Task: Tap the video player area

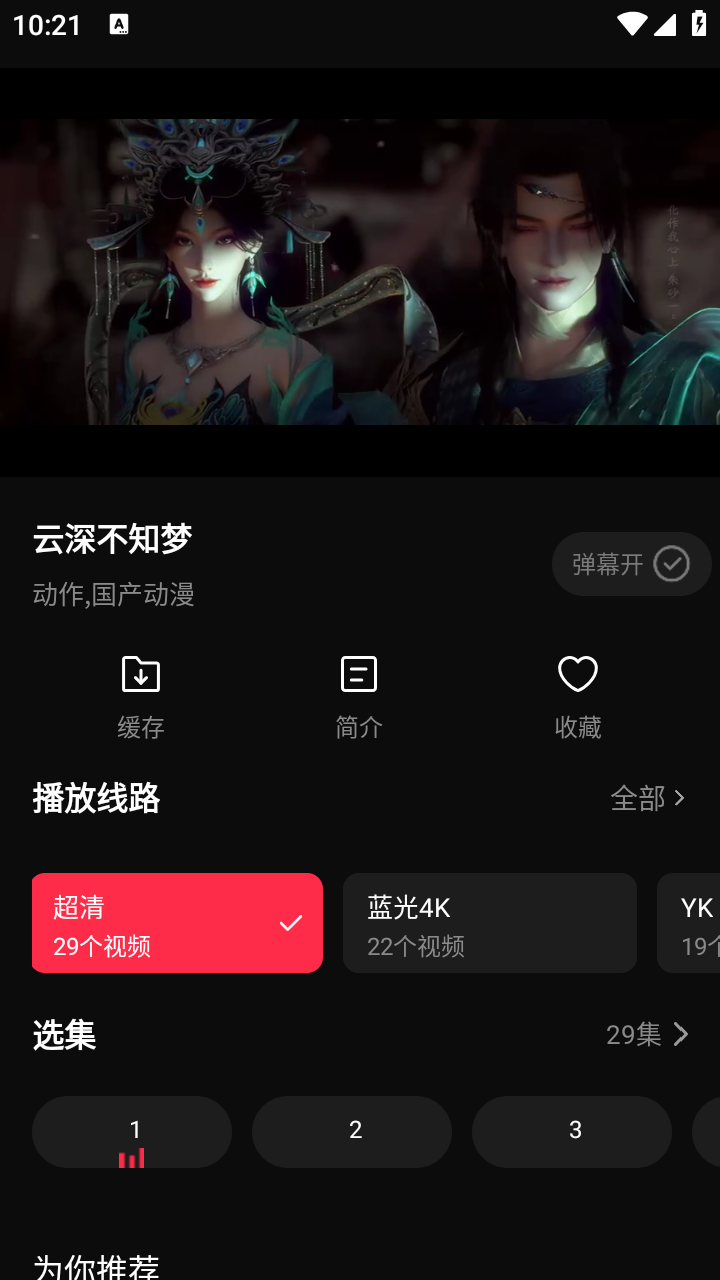Action: pyautogui.click(x=360, y=272)
